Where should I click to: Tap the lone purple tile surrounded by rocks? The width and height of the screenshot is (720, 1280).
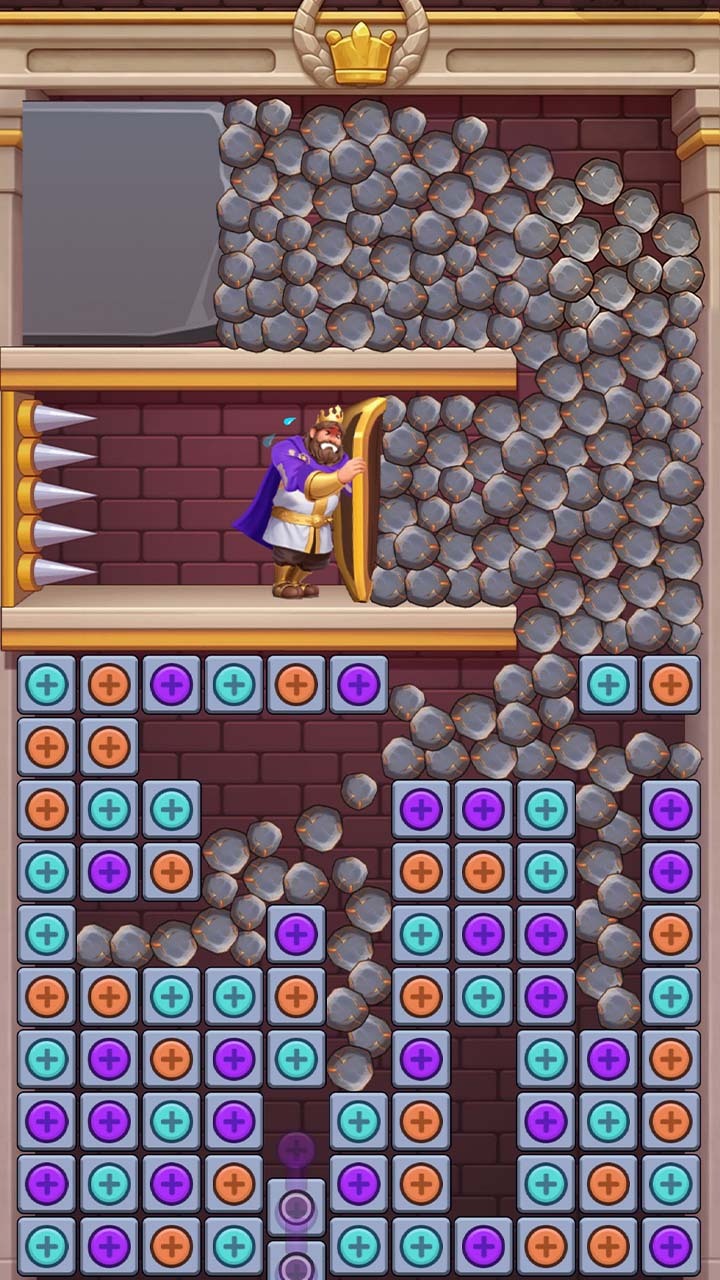[296, 934]
